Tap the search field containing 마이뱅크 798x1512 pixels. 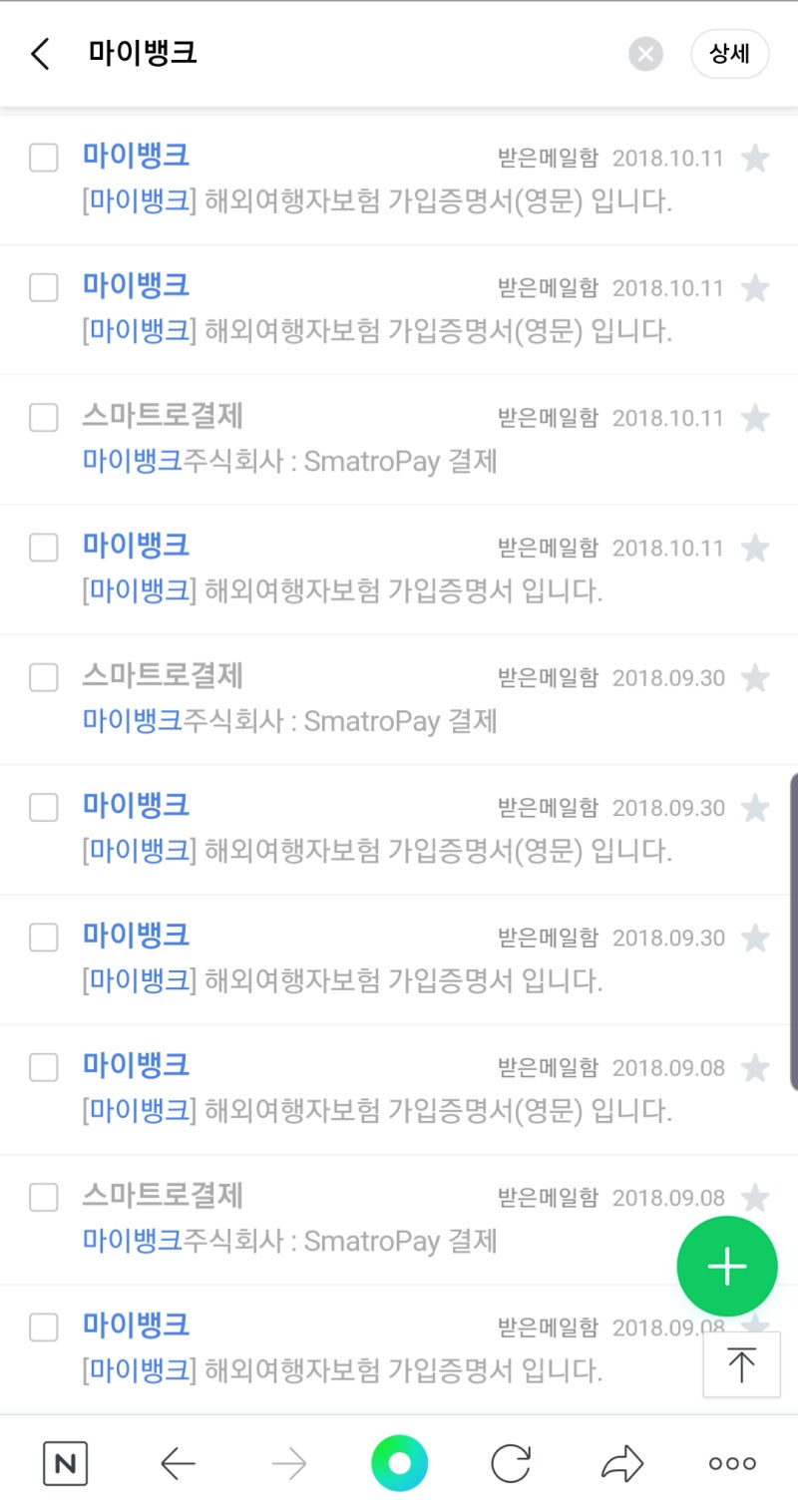pos(349,54)
